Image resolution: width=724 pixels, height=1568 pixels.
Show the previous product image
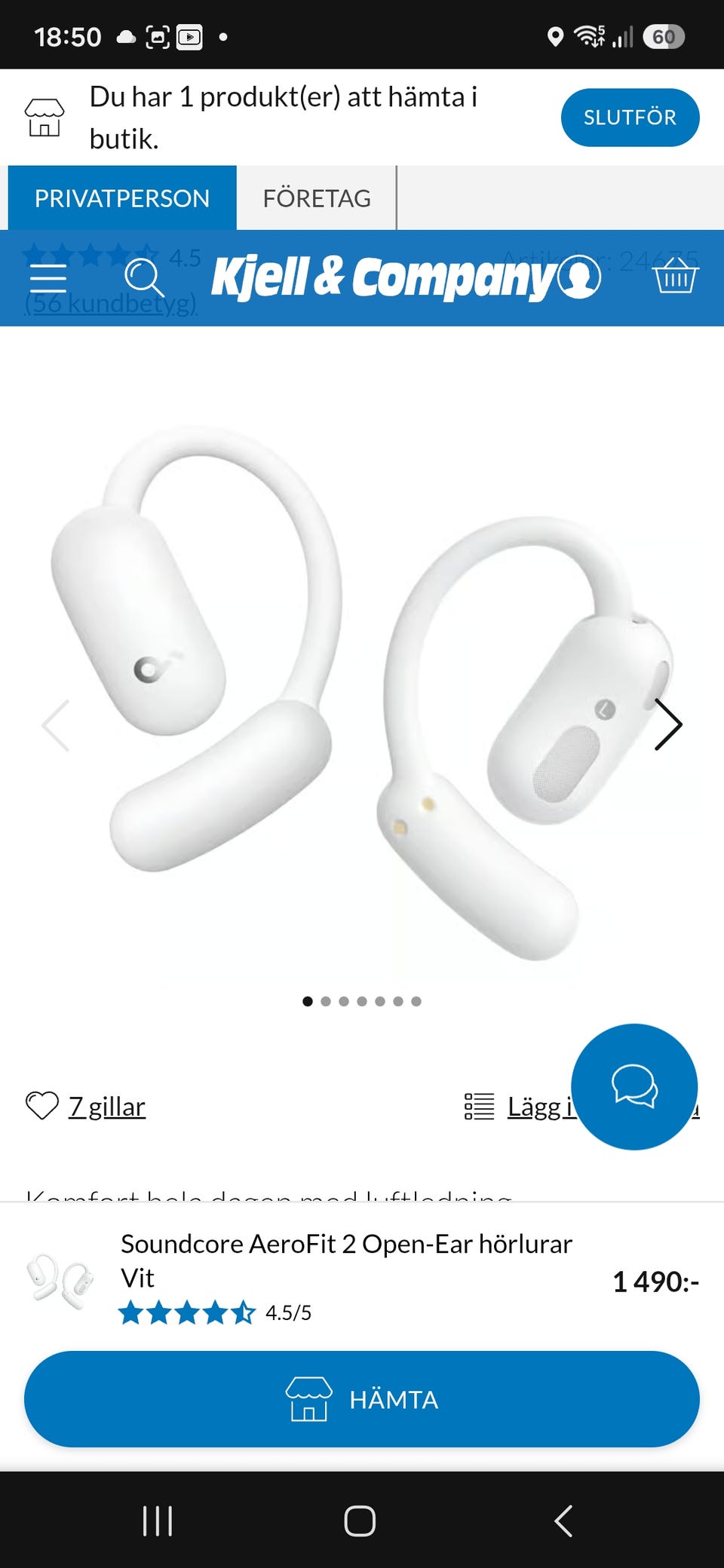56,725
